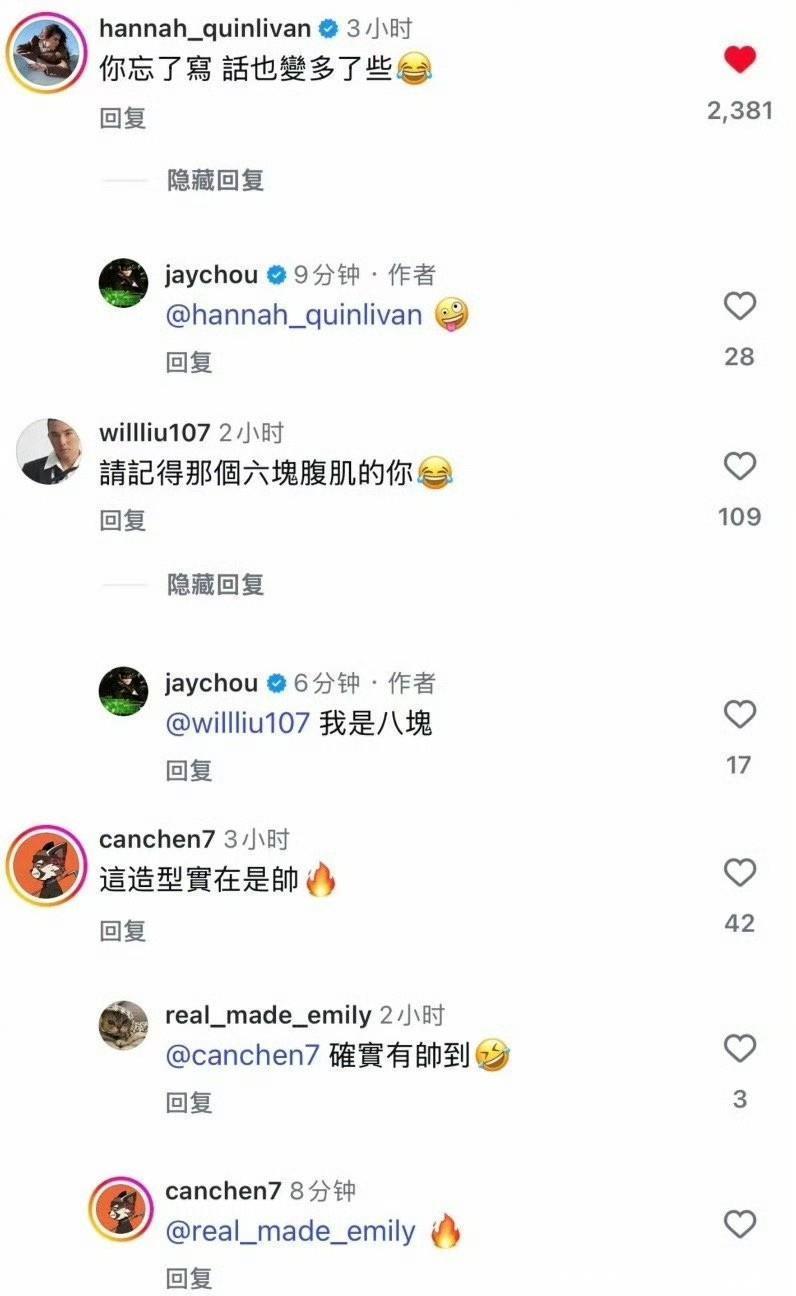
Task: Like jaychou's reply to hannah_quinlivan
Action: click(x=739, y=306)
